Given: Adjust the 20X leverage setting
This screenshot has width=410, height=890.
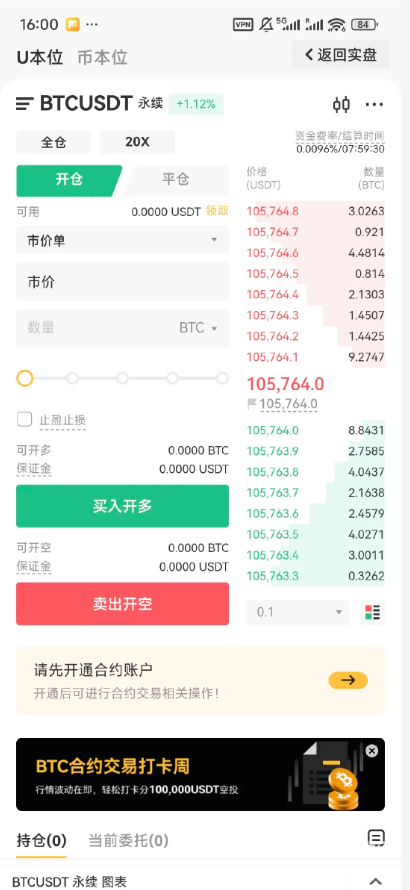Looking at the screenshot, I should click(137, 142).
